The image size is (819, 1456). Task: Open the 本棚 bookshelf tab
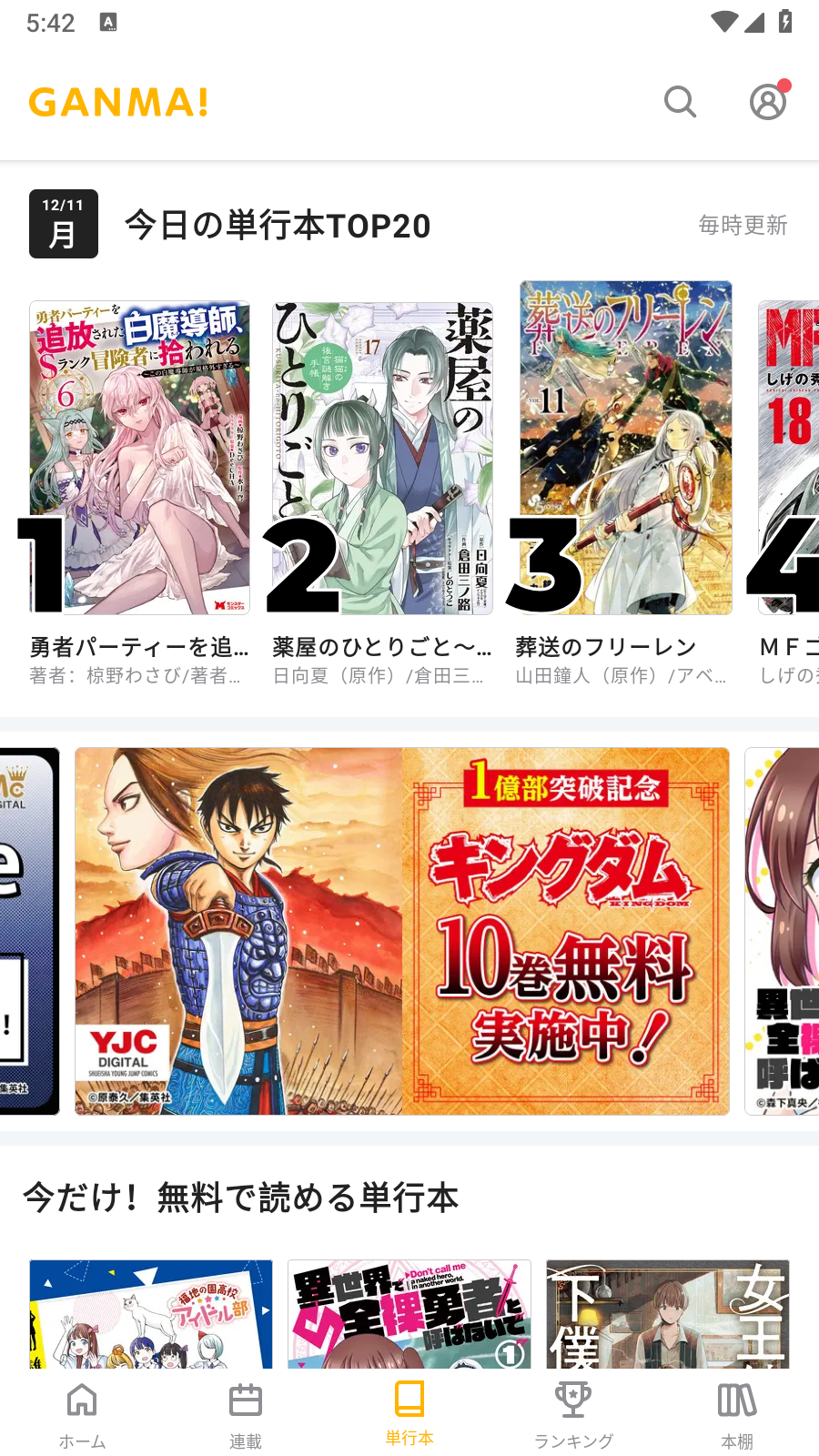737,1415
